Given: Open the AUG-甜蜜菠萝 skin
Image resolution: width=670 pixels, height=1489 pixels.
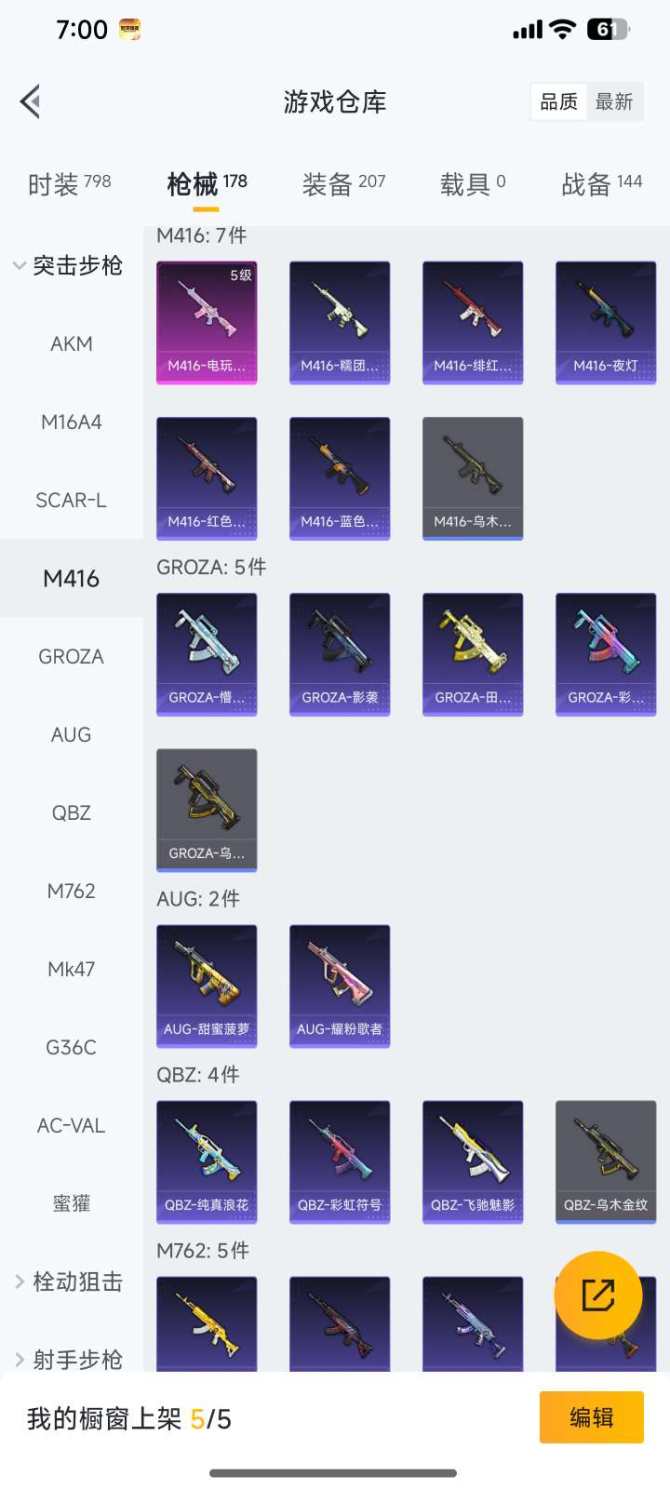Looking at the screenshot, I should coord(206,986).
